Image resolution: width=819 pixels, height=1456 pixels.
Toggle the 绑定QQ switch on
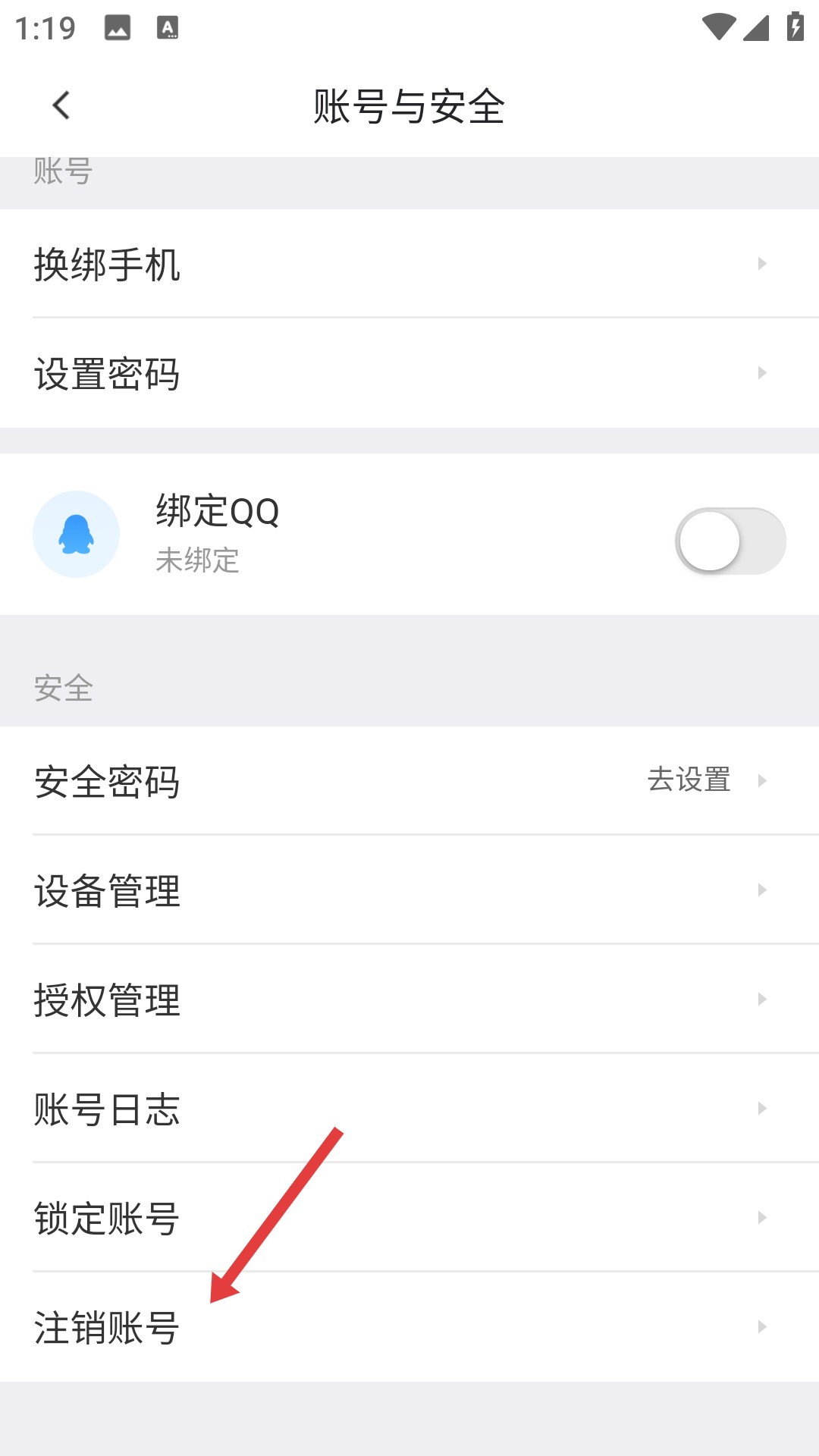[x=730, y=541]
